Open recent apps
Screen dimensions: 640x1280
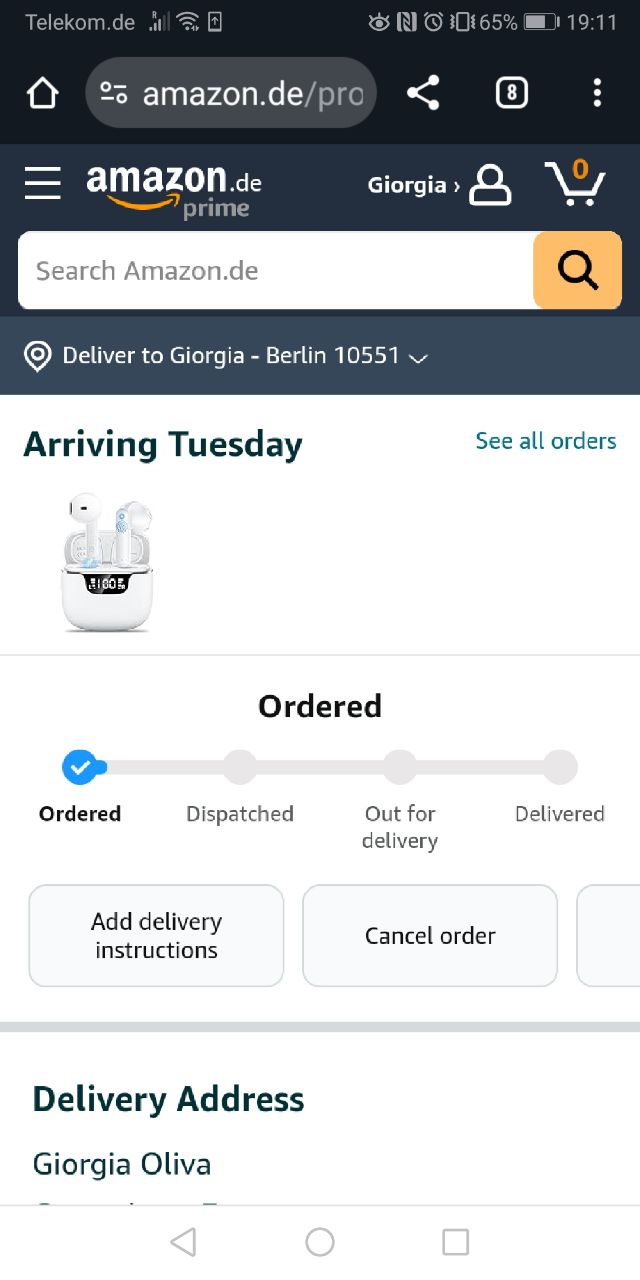point(455,1242)
